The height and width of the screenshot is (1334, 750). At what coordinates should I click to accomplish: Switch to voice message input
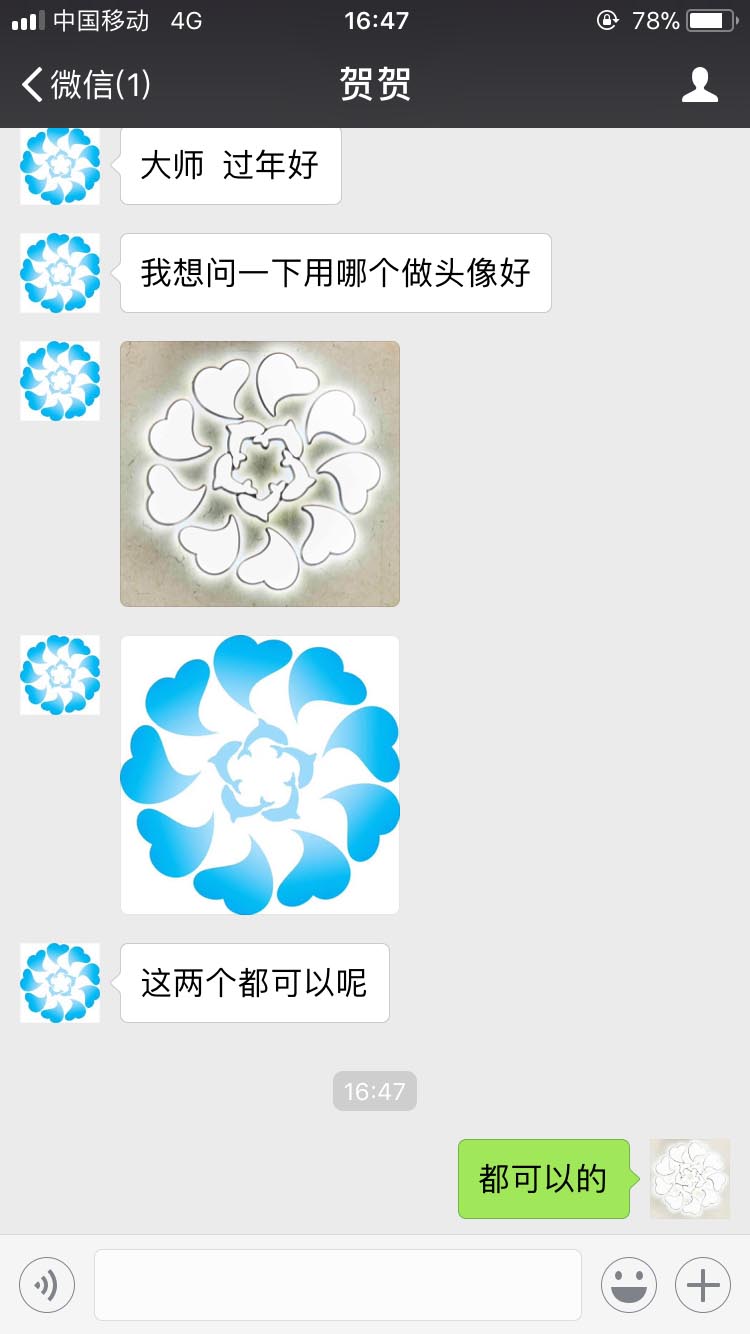[x=47, y=1284]
